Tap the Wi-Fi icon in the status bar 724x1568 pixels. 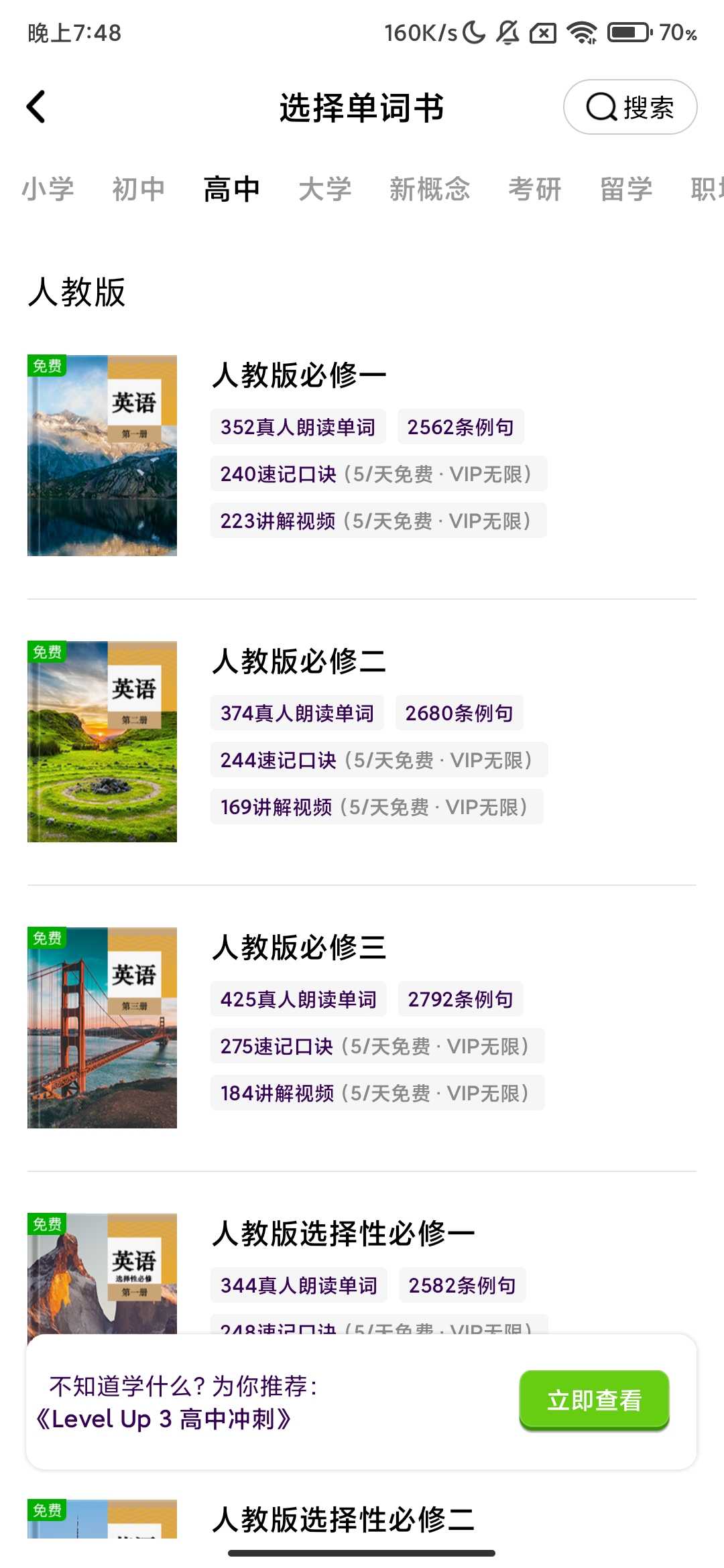(582, 31)
